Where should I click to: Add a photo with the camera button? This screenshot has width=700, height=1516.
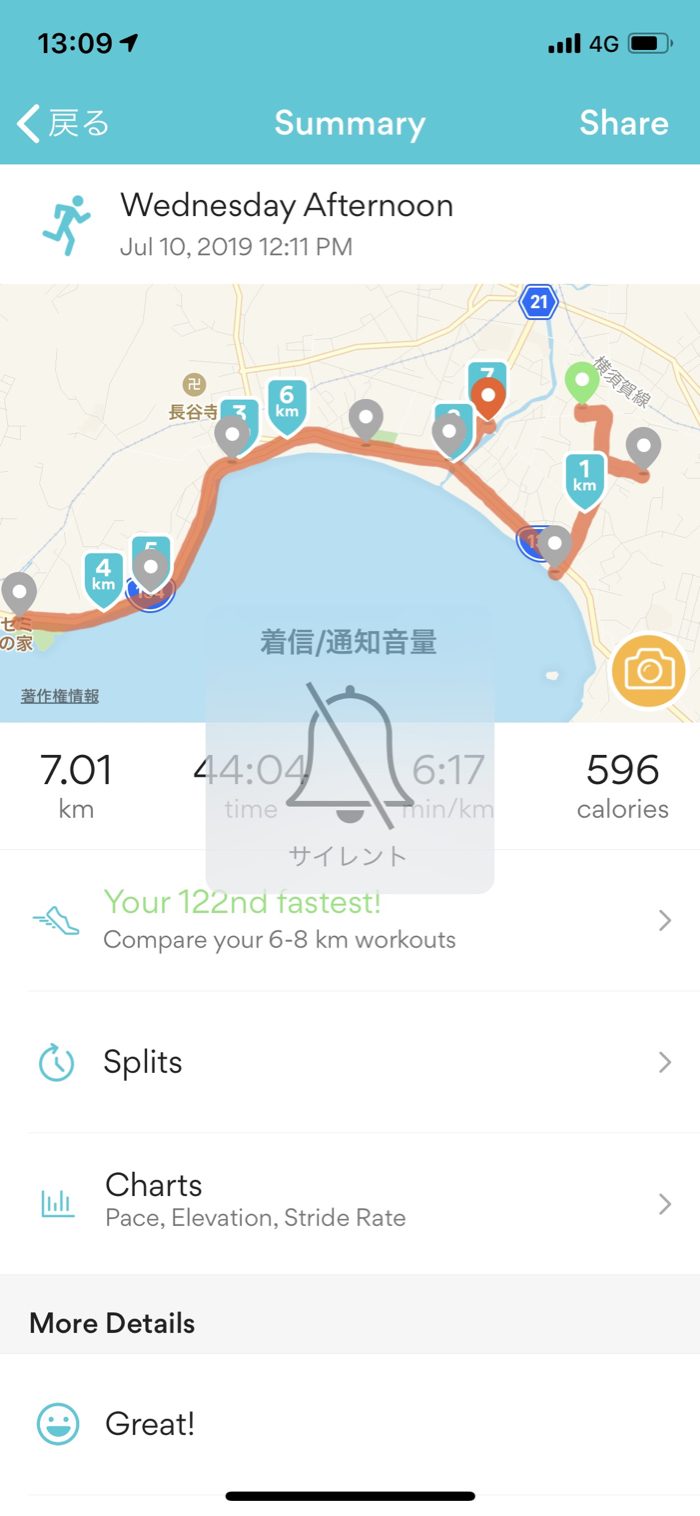(649, 671)
